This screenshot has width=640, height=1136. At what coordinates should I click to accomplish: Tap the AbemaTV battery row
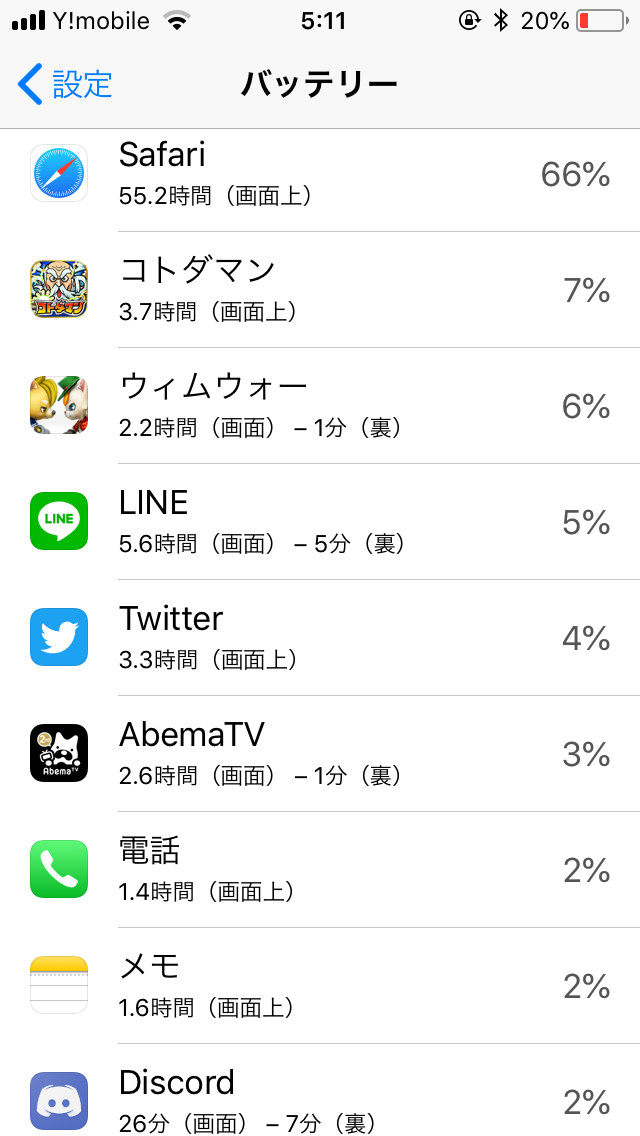tap(320, 754)
